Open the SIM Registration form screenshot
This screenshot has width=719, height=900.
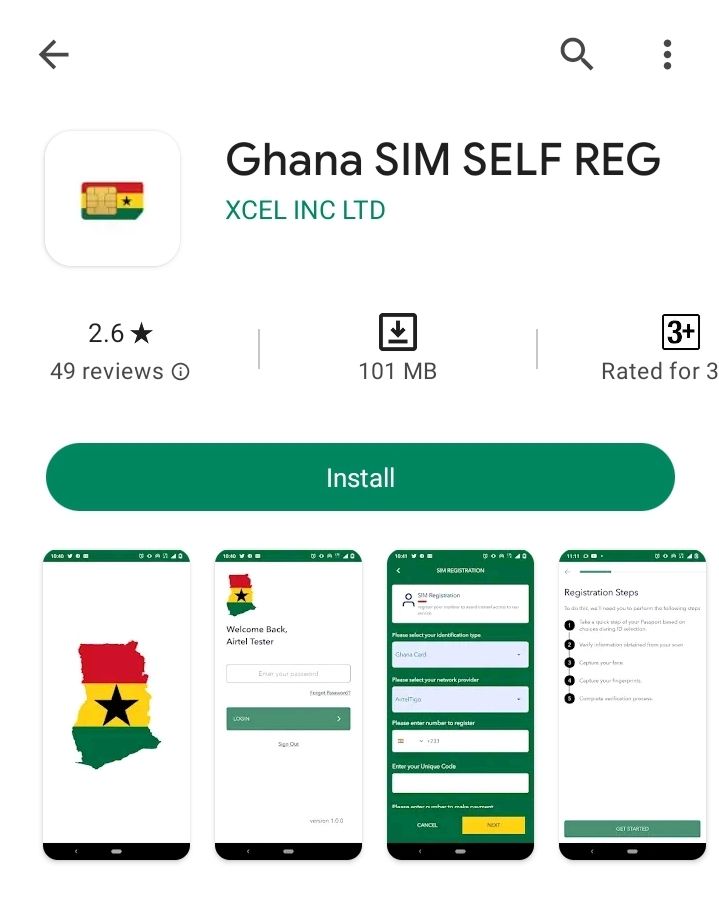[x=460, y=704]
